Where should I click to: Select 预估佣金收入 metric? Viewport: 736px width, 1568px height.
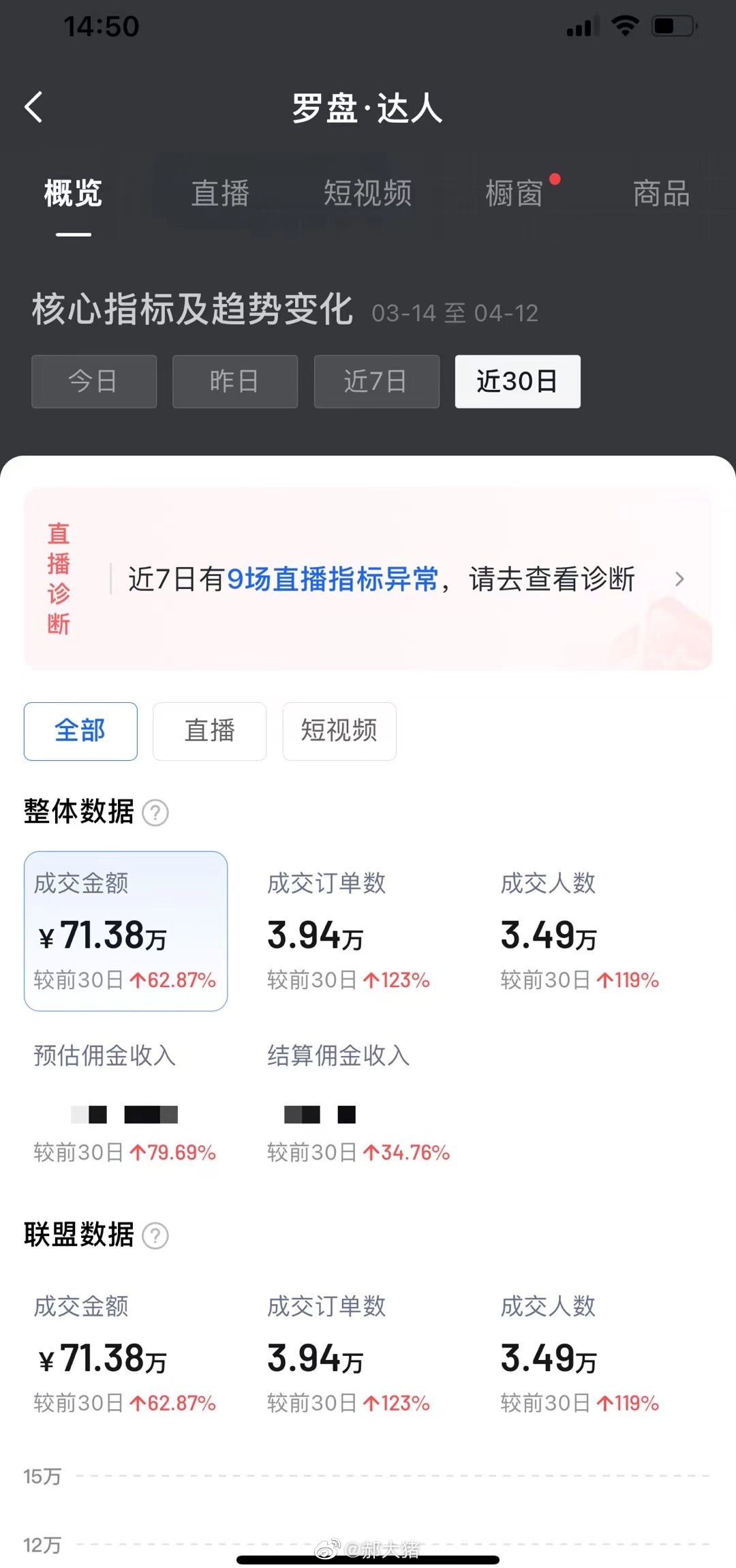pos(125,1103)
